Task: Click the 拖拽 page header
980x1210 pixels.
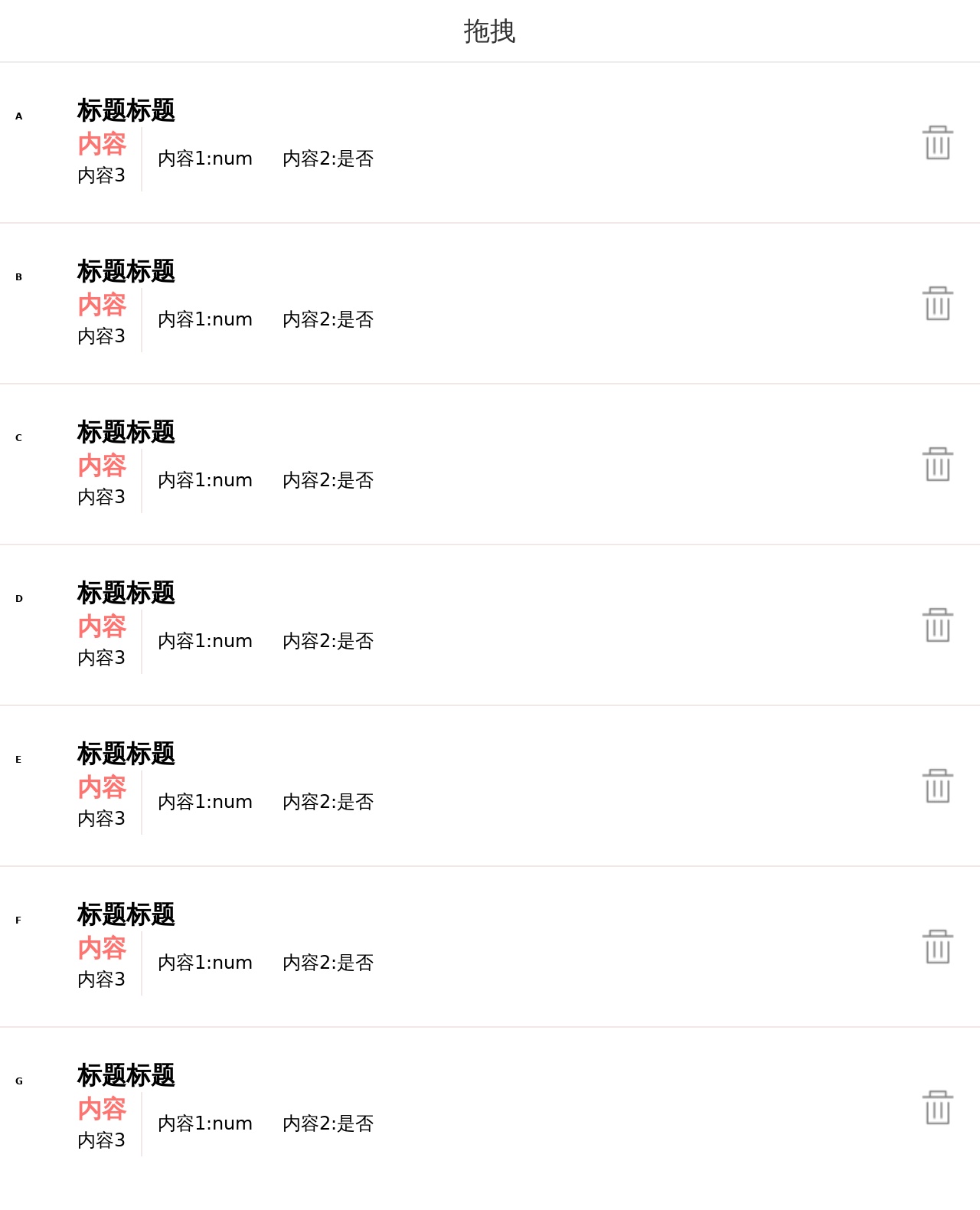Action: (x=490, y=31)
